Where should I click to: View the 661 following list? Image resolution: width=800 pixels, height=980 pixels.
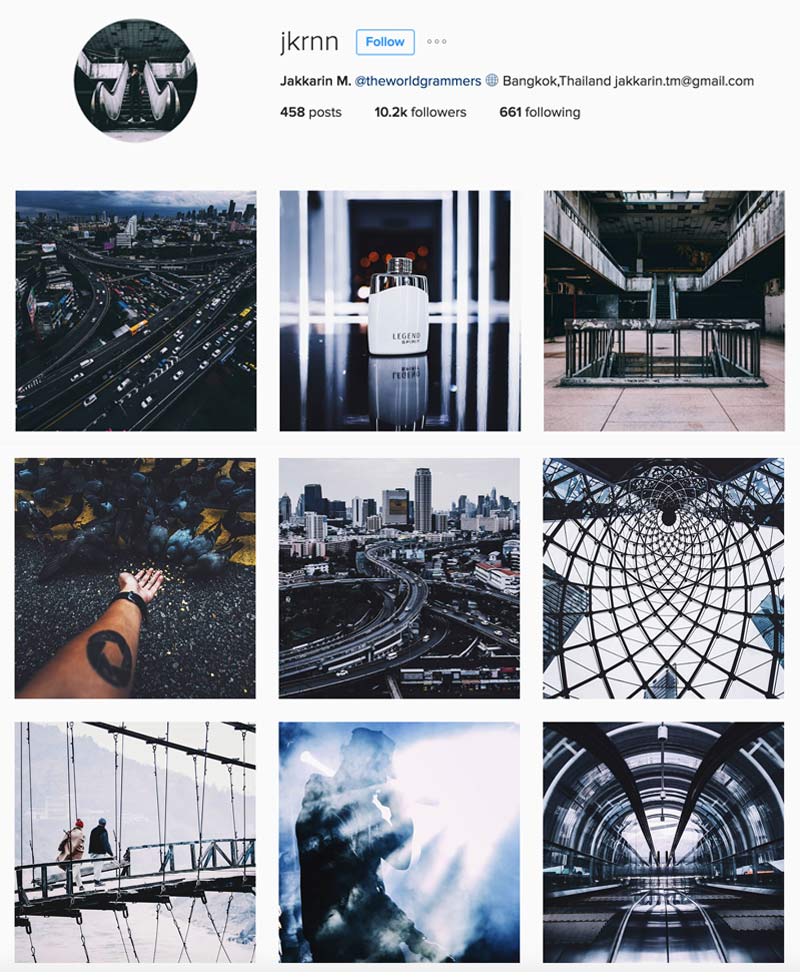539,112
